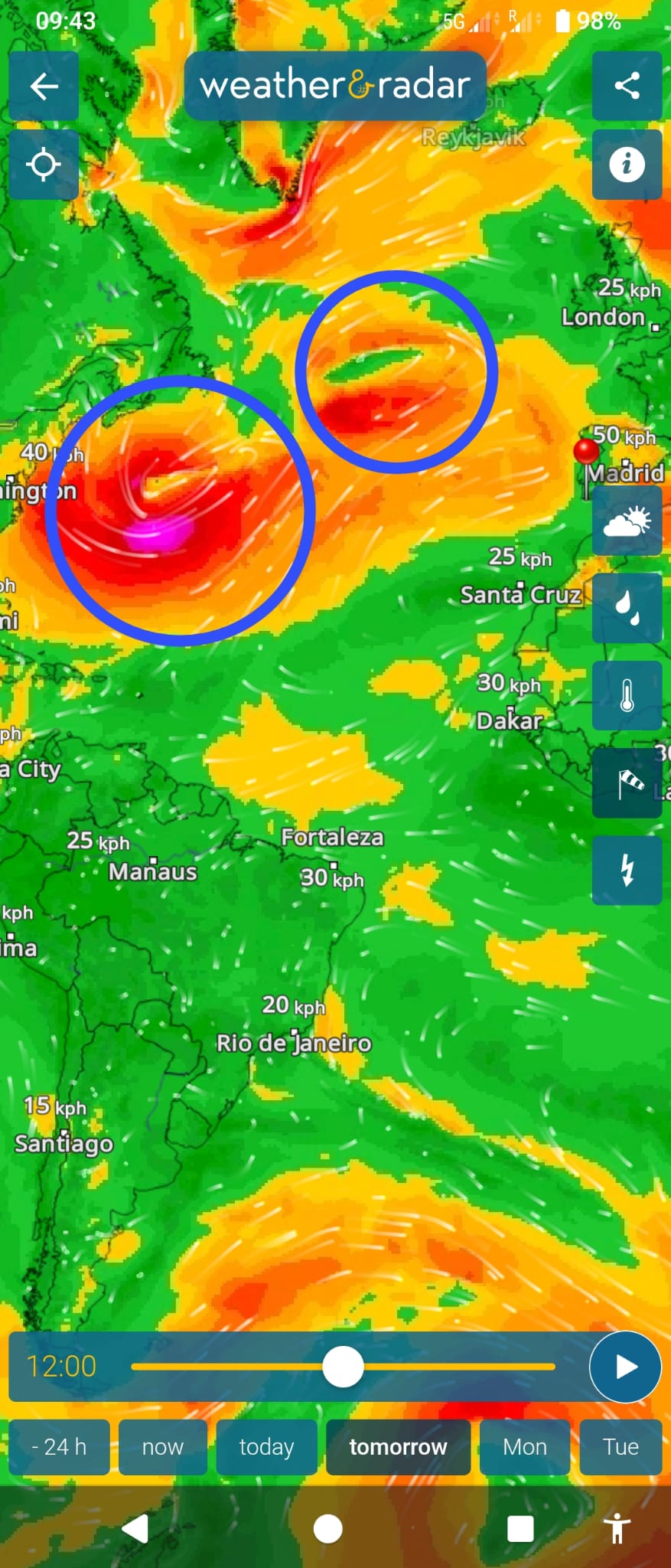
Task: Switch to the cloud and sun layer
Action: pos(627,521)
